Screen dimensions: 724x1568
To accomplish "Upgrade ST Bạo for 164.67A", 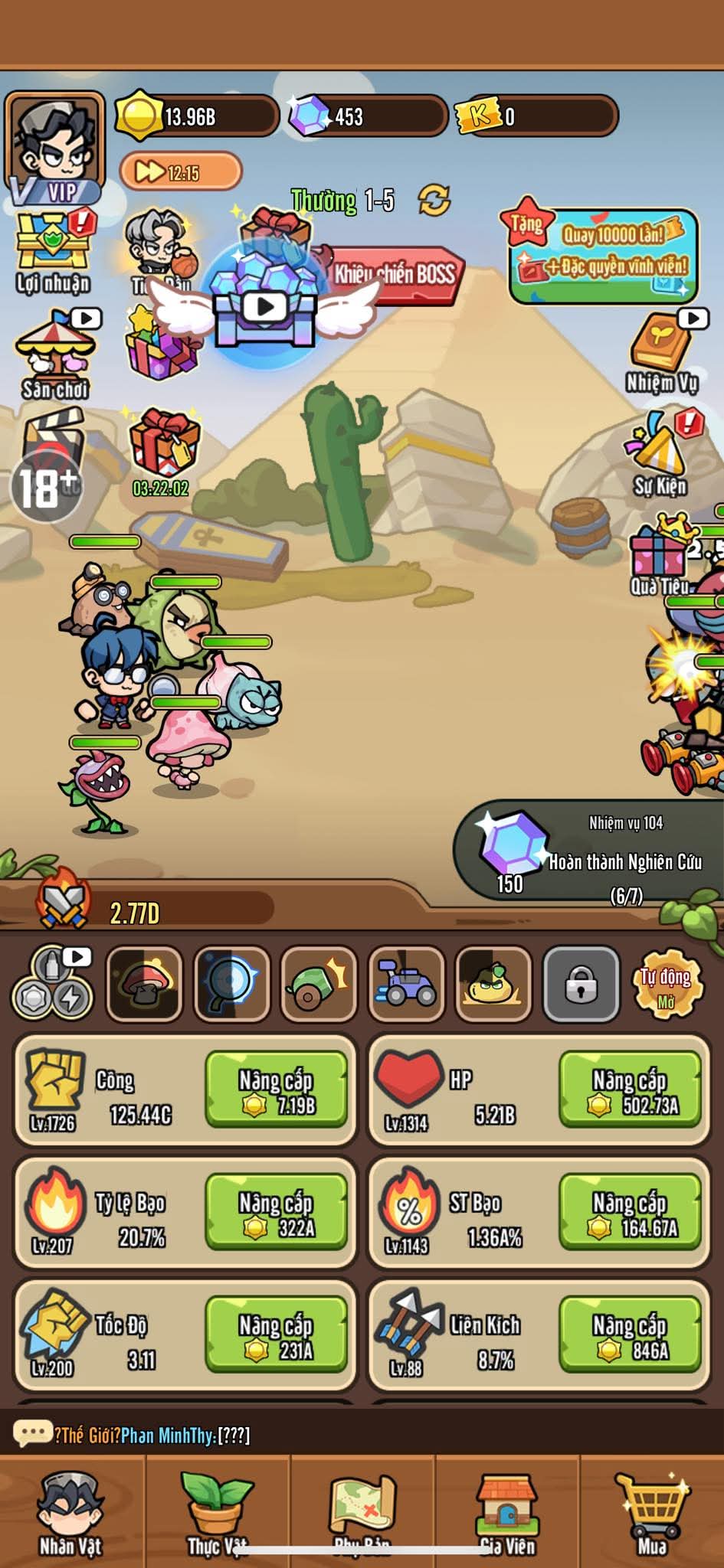I will (x=630, y=1213).
